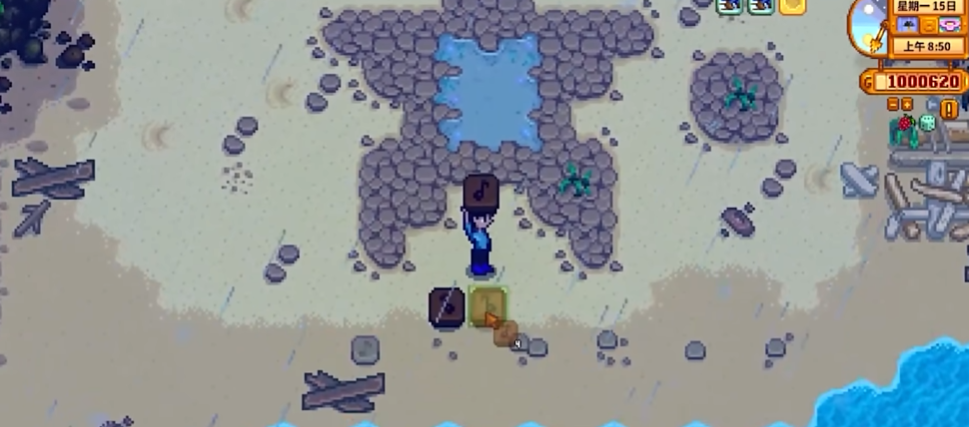Zoom in with the plus button

pyautogui.click(x=907, y=104)
